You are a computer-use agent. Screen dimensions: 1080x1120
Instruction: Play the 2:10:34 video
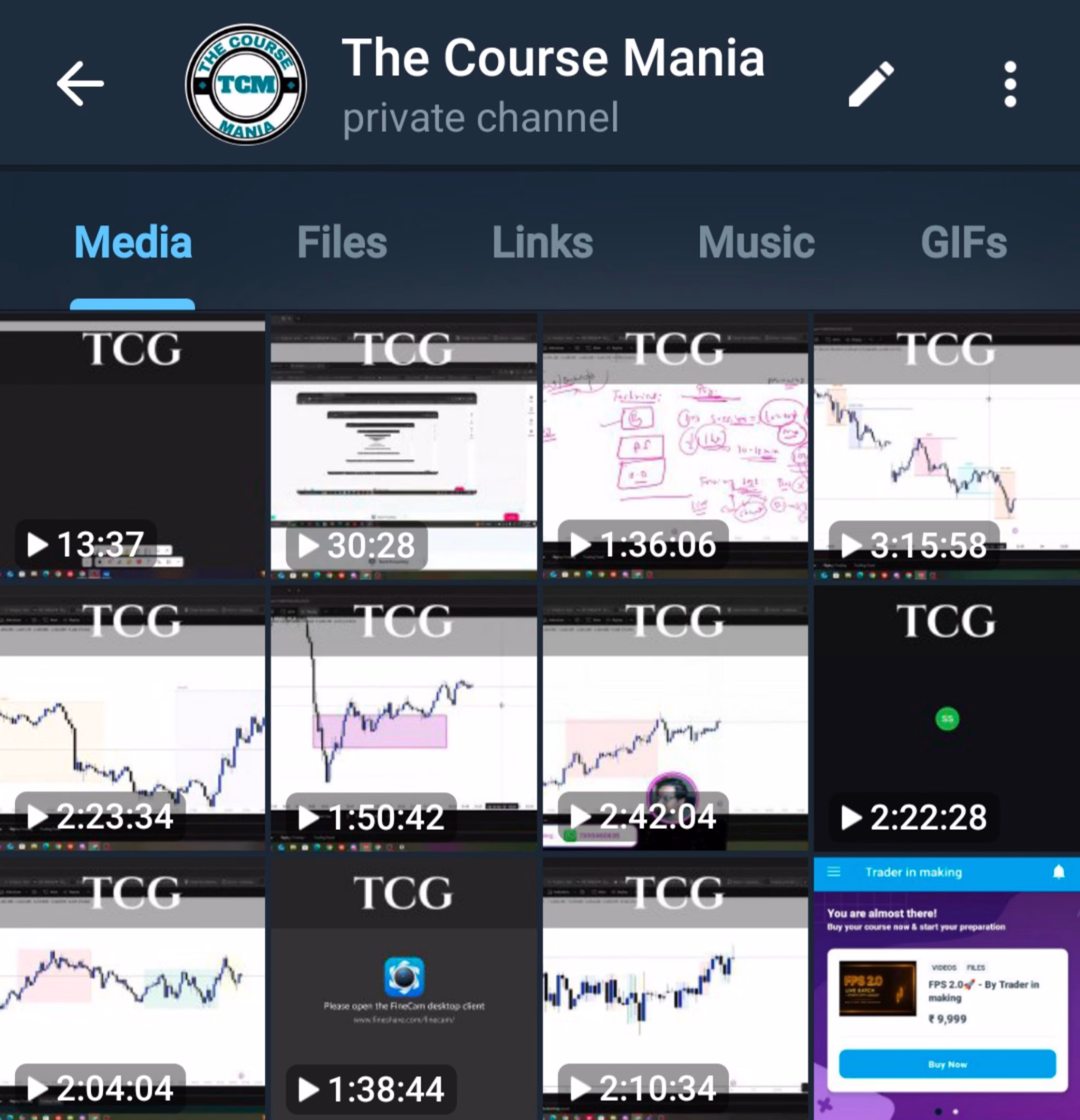(x=675, y=989)
